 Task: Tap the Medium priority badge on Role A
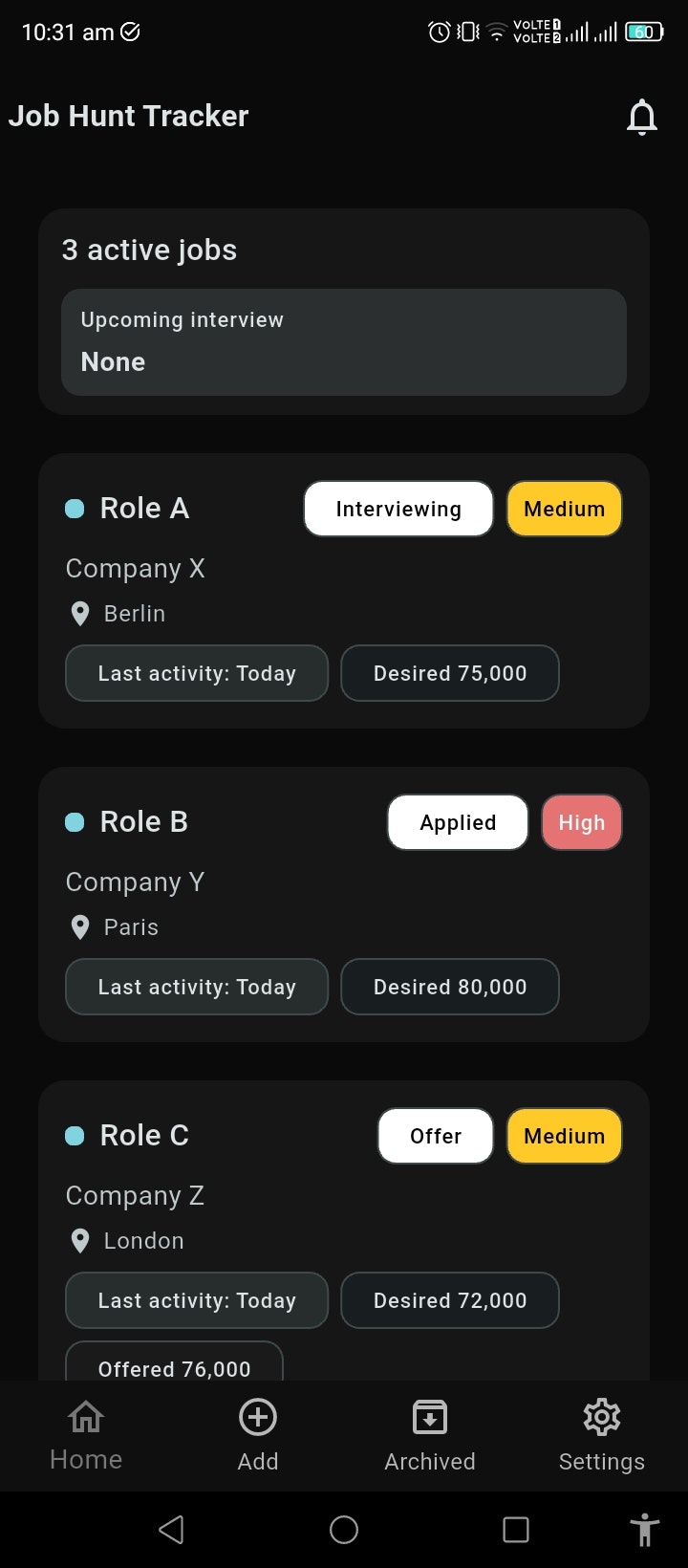(564, 509)
